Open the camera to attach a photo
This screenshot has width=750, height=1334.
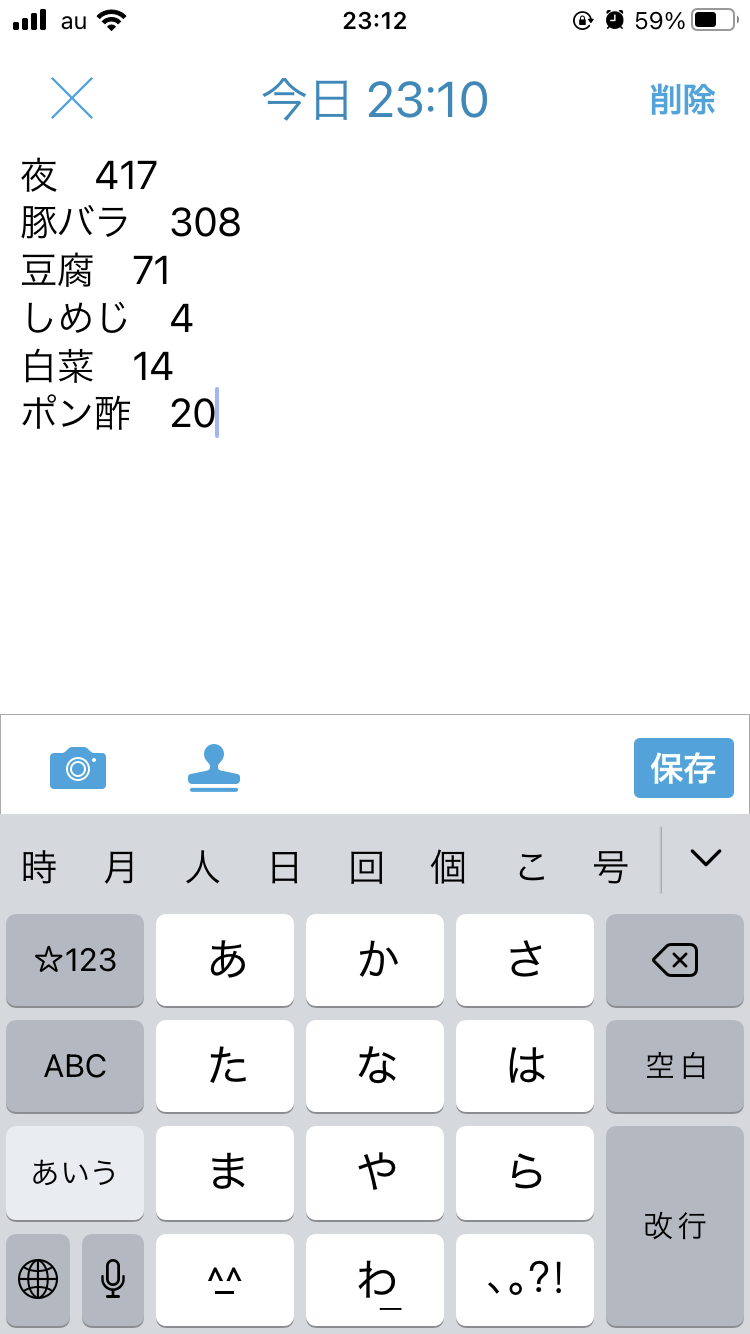78,767
